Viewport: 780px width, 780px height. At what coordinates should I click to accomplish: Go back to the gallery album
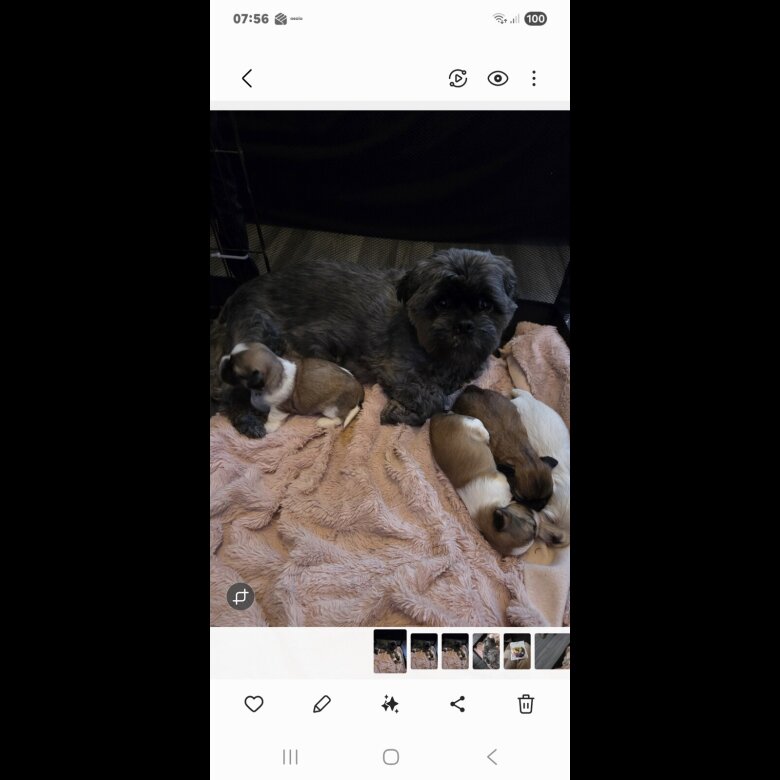tap(247, 78)
